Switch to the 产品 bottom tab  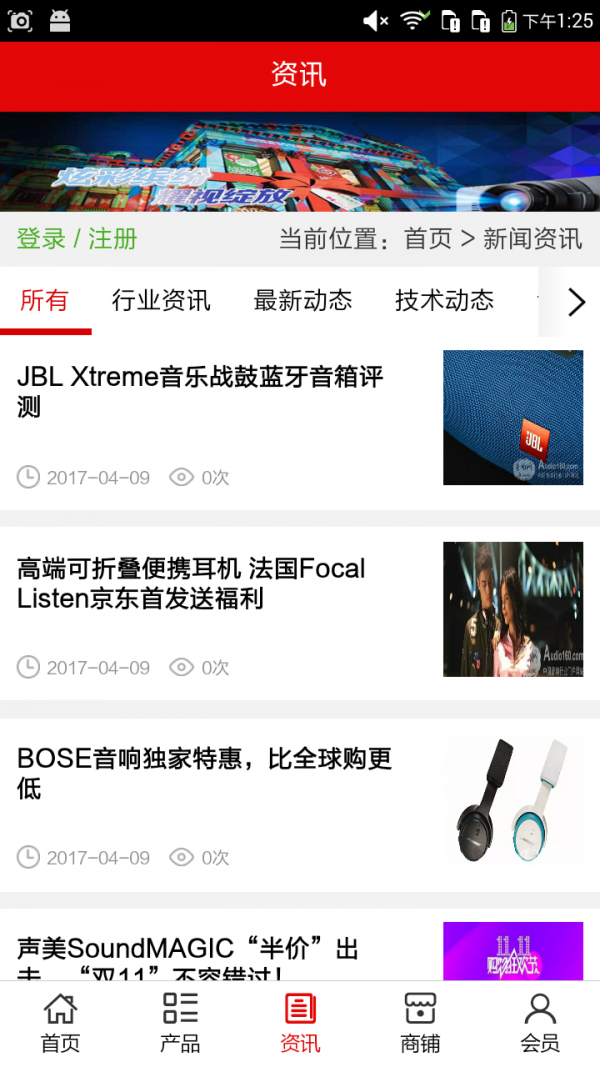[x=180, y=1023]
